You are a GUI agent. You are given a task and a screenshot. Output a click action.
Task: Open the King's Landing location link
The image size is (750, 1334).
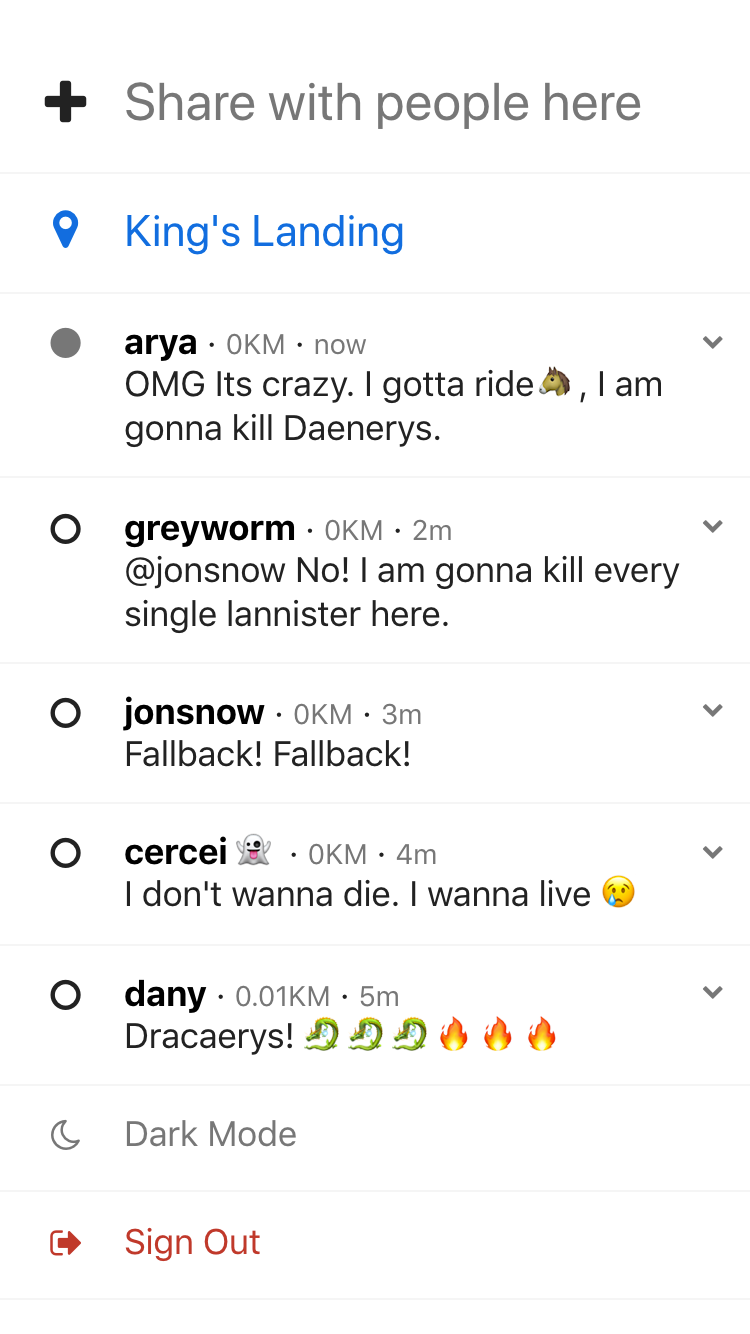264,232
